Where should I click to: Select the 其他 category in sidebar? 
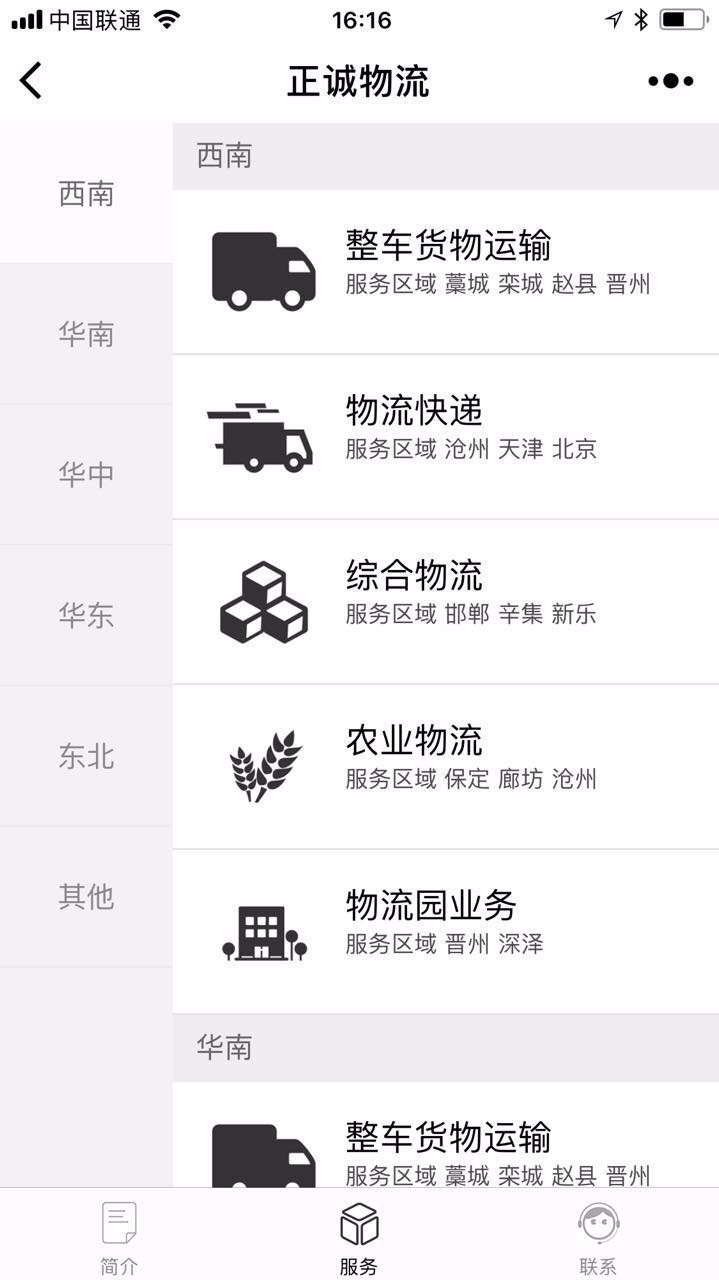point(86,897)
